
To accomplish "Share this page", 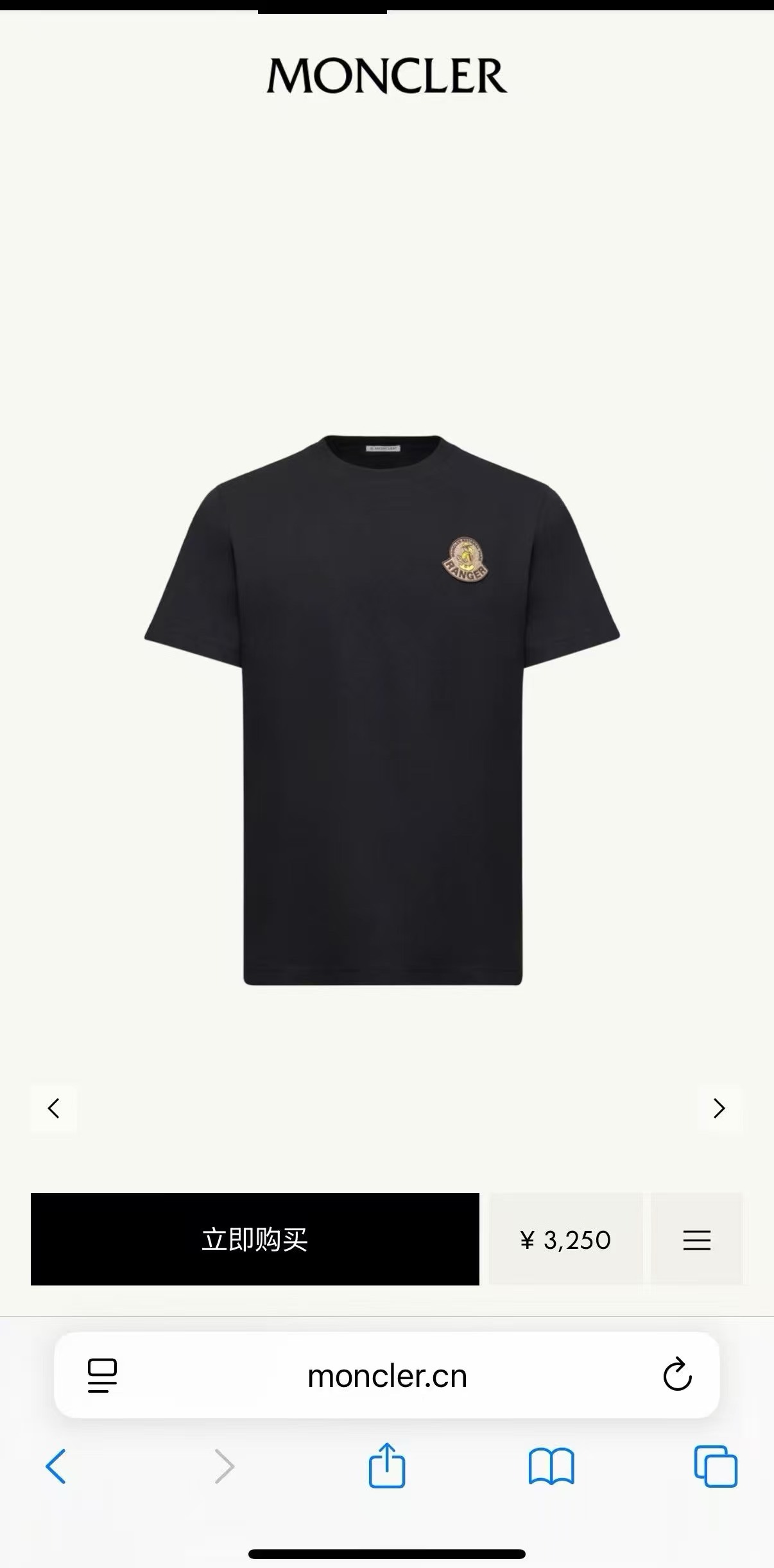I will 386,1465.
